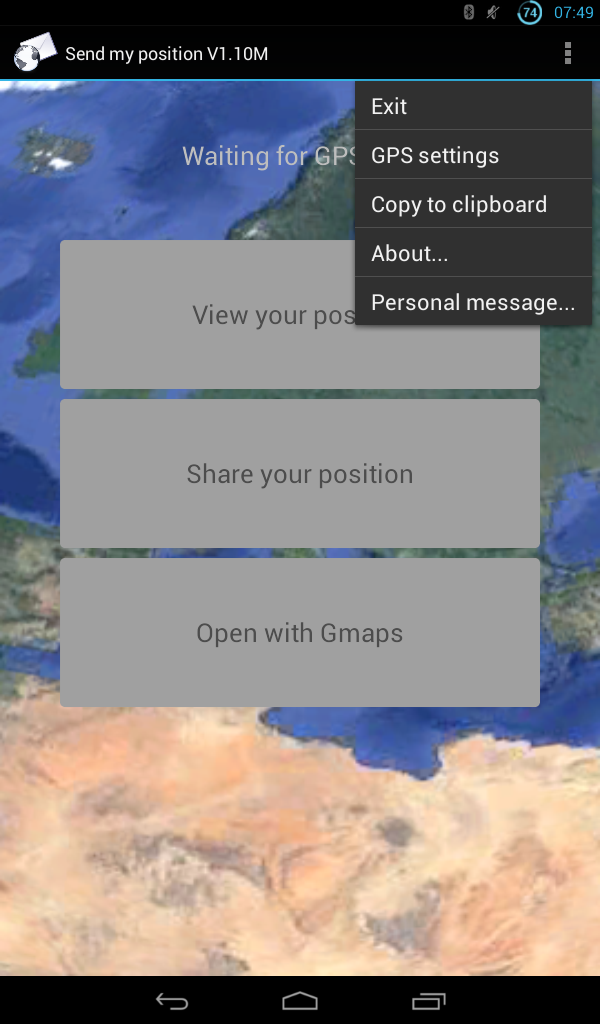This screenshot has height=1024, width=600.
Task: Open GPS settings from the menu
Action: 473,155
